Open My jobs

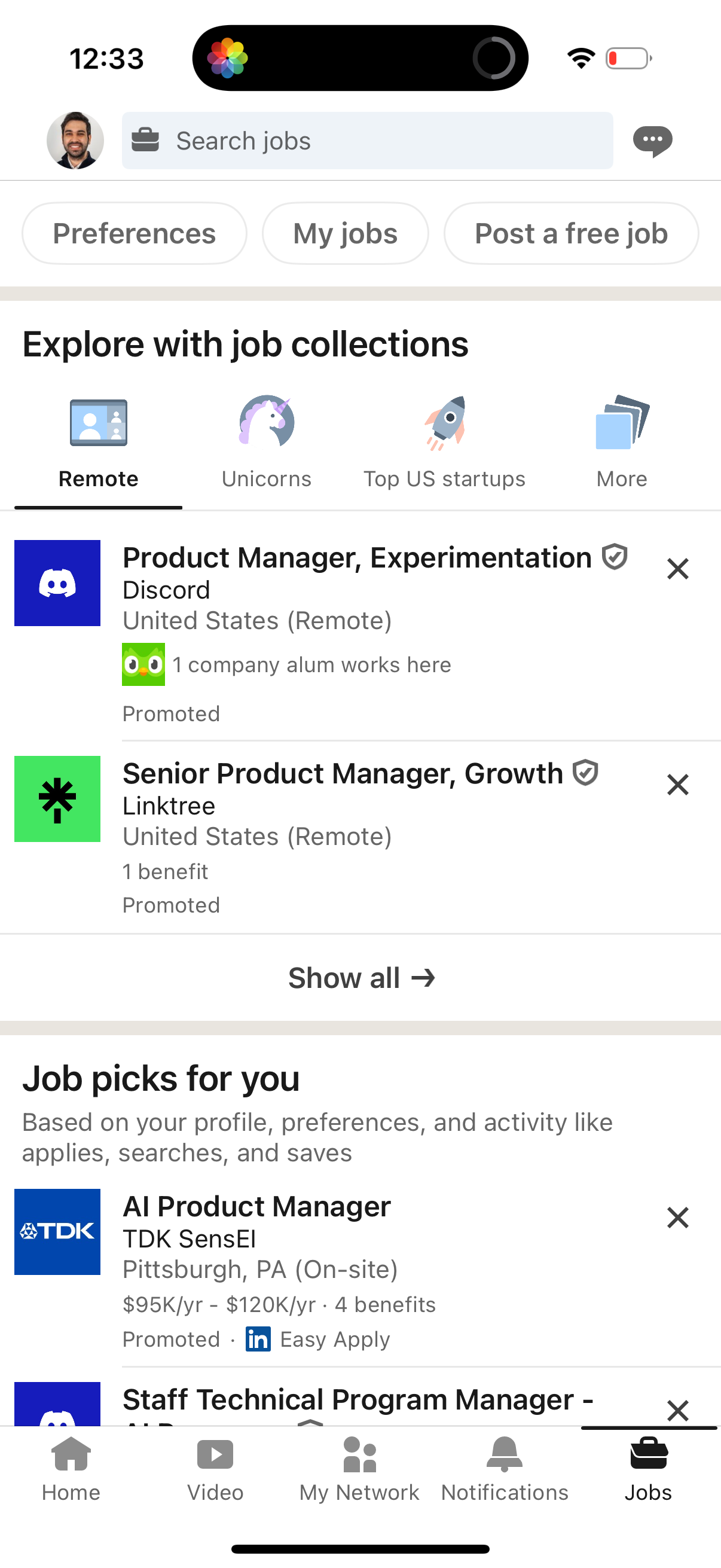(x=345, y=233)
